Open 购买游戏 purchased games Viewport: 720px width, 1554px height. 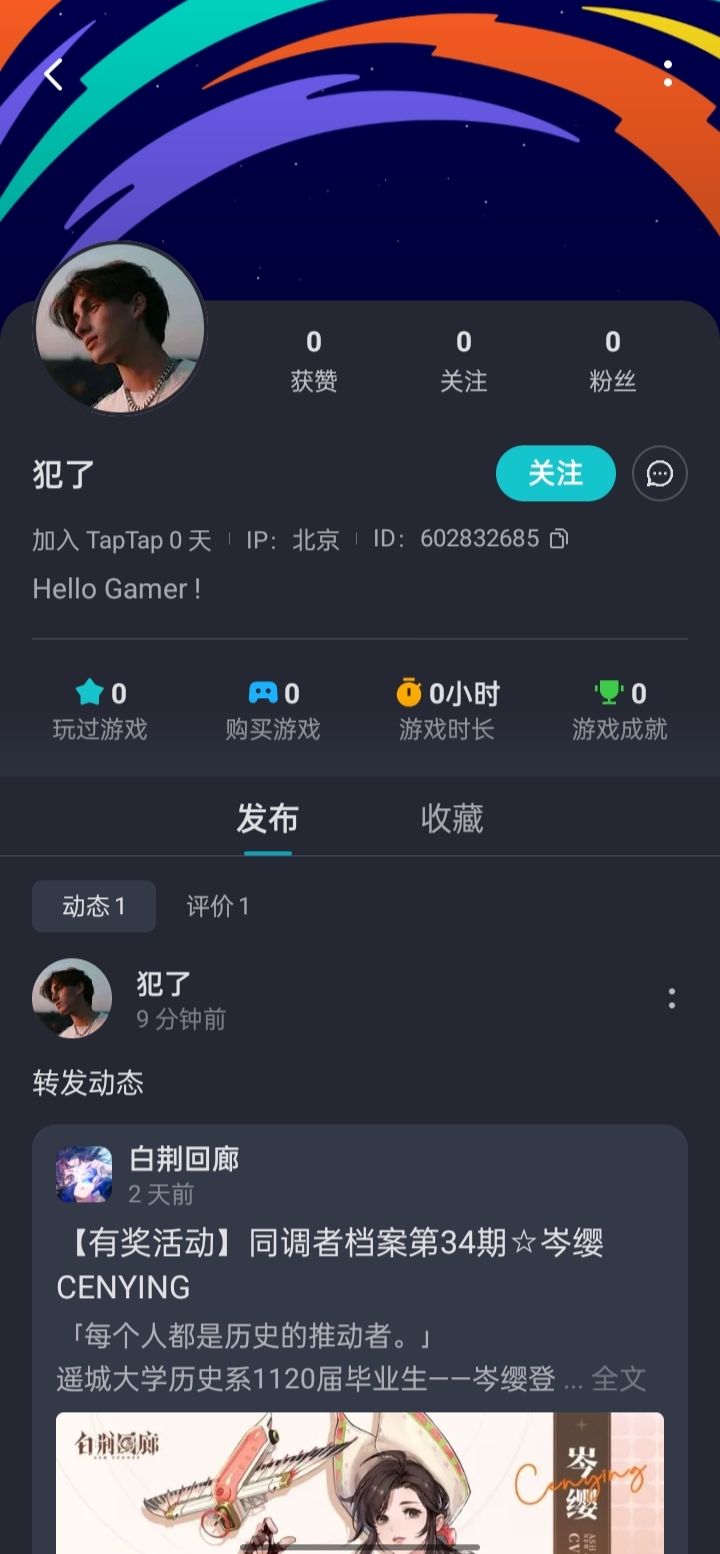(273, 710)
